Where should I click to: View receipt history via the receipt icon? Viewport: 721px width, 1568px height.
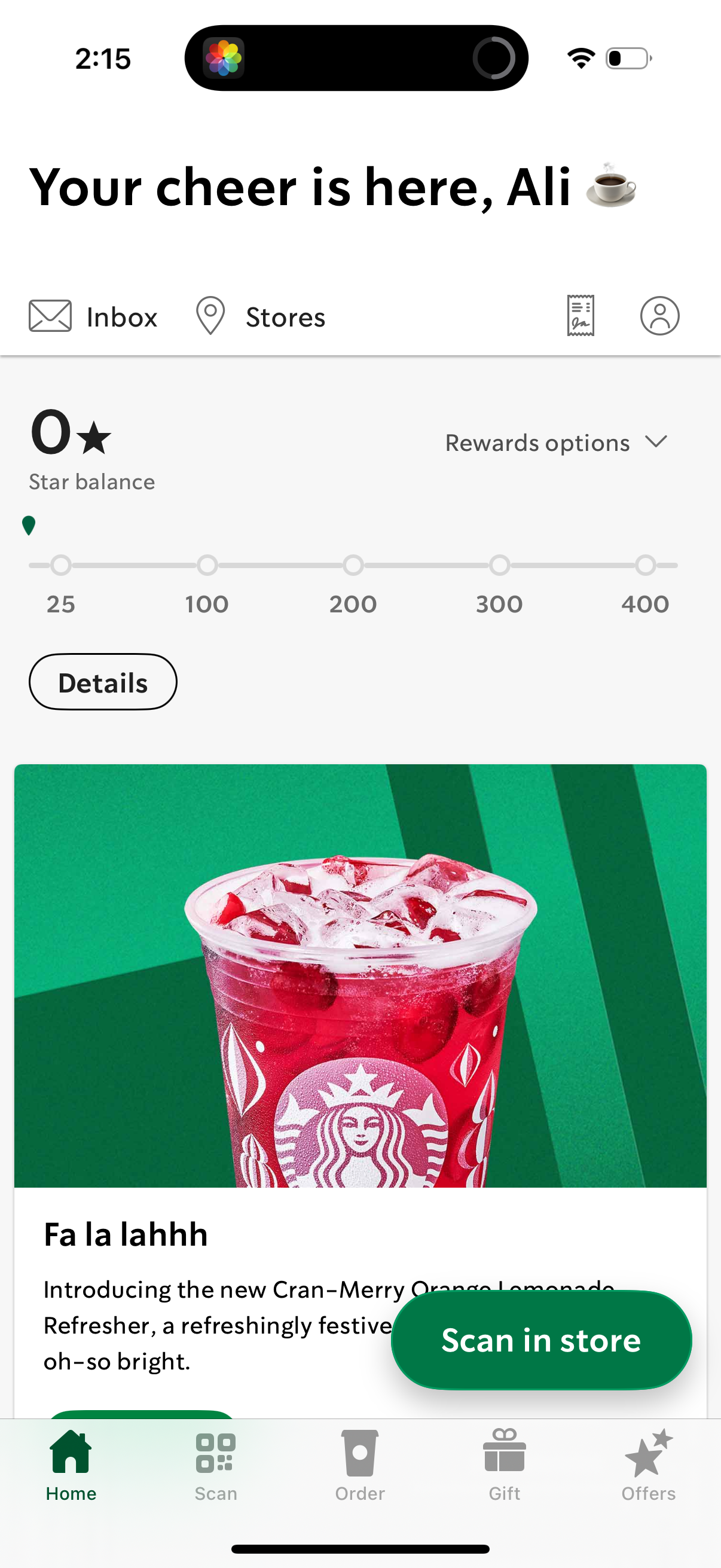[x=579, y=316]
